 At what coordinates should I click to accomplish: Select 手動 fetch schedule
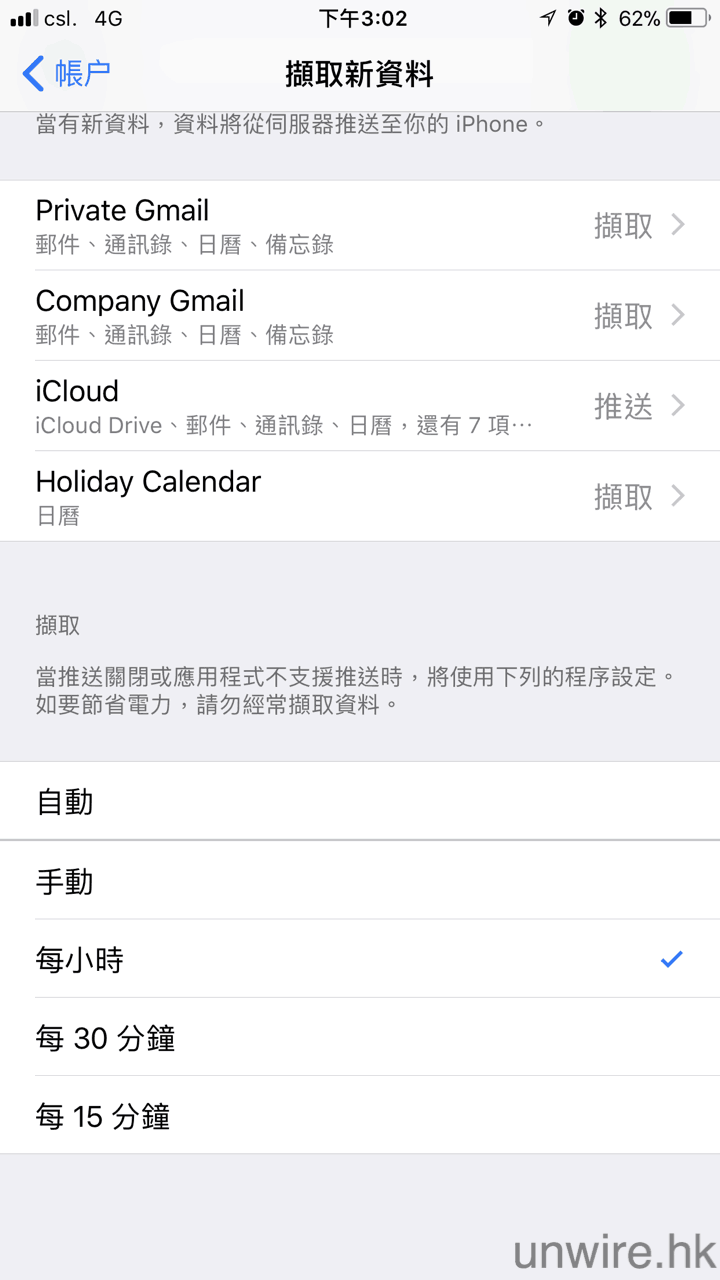pos(360,881)
